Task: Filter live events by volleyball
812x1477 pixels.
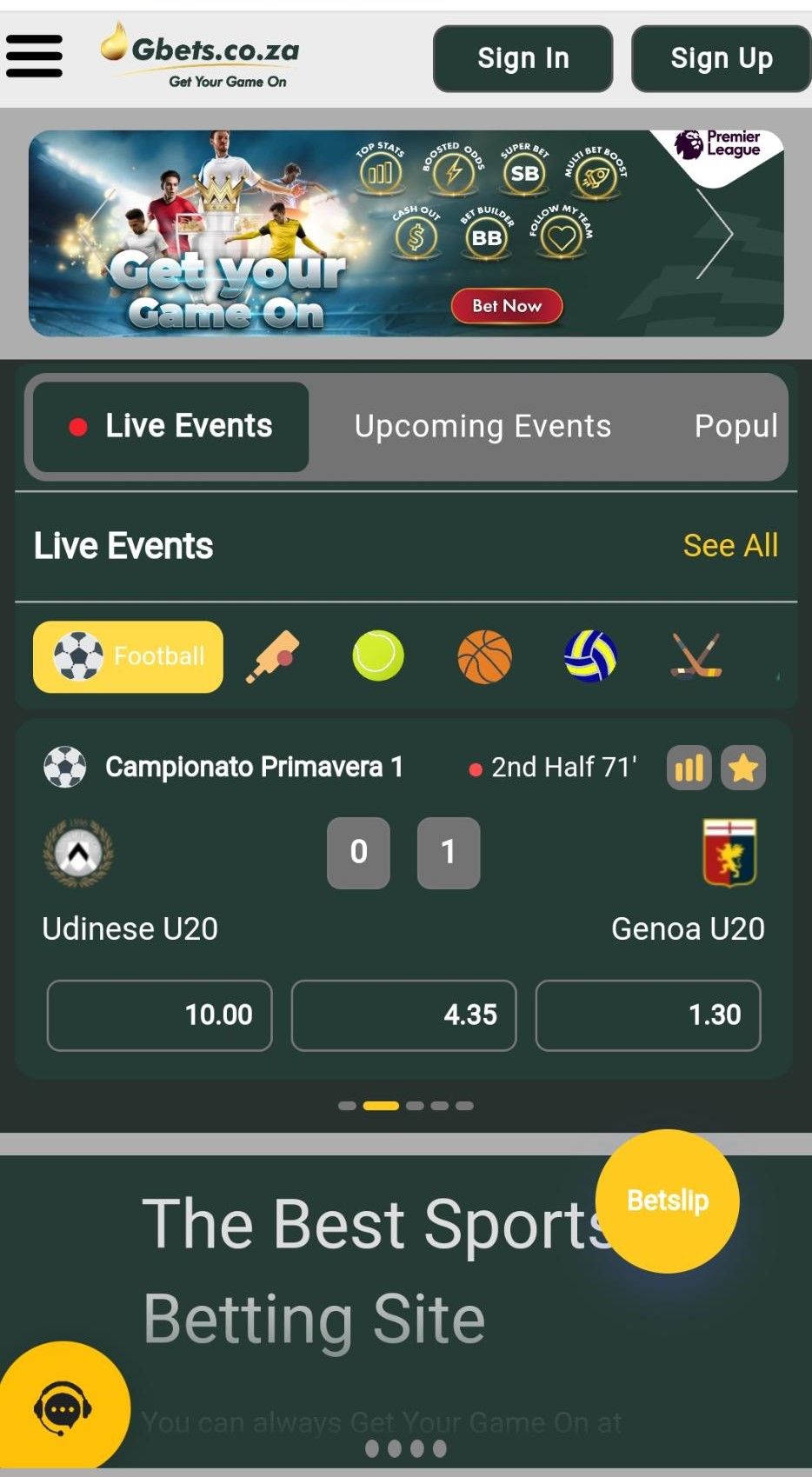Action: click(x=590, y=656)
